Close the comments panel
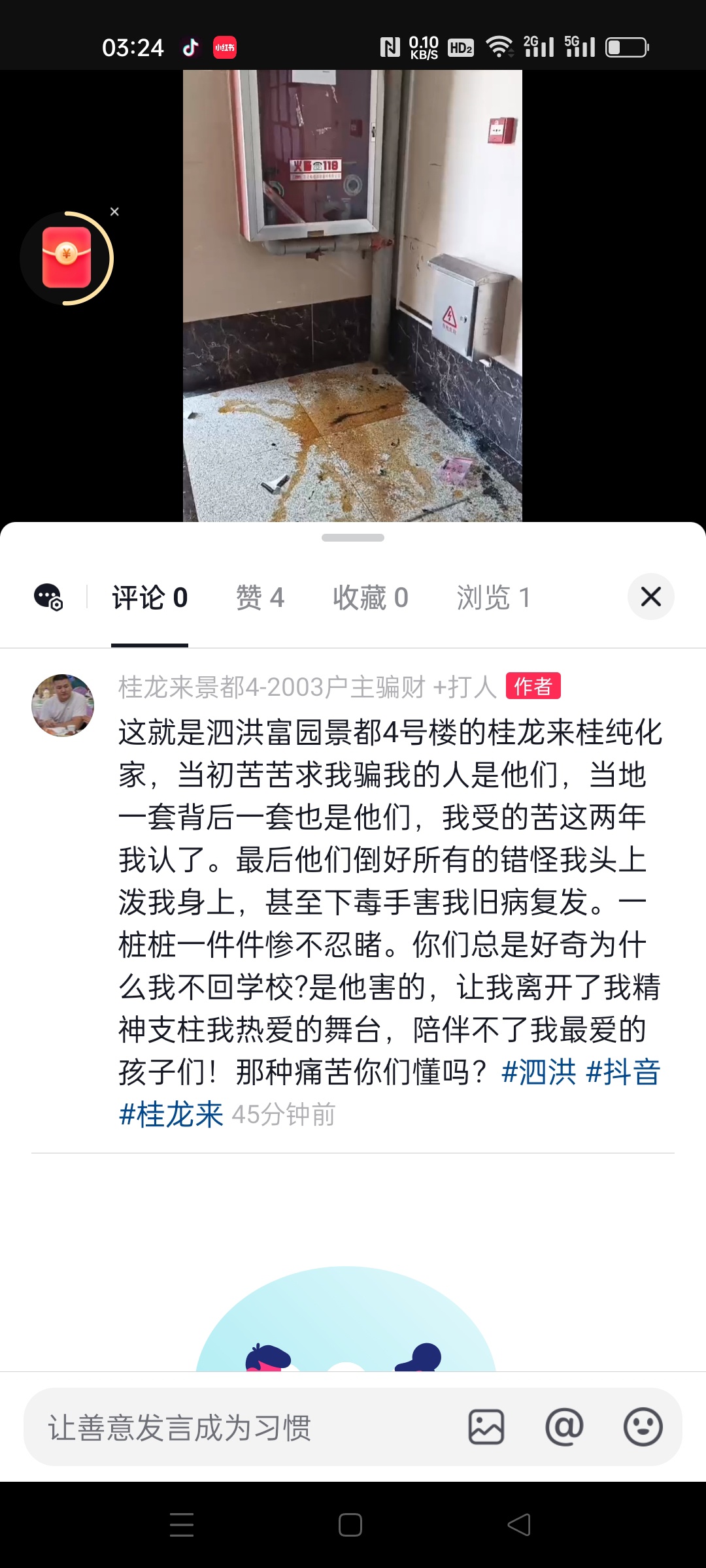This screenshot has width=706, height=1568. [x=650, y=596]
